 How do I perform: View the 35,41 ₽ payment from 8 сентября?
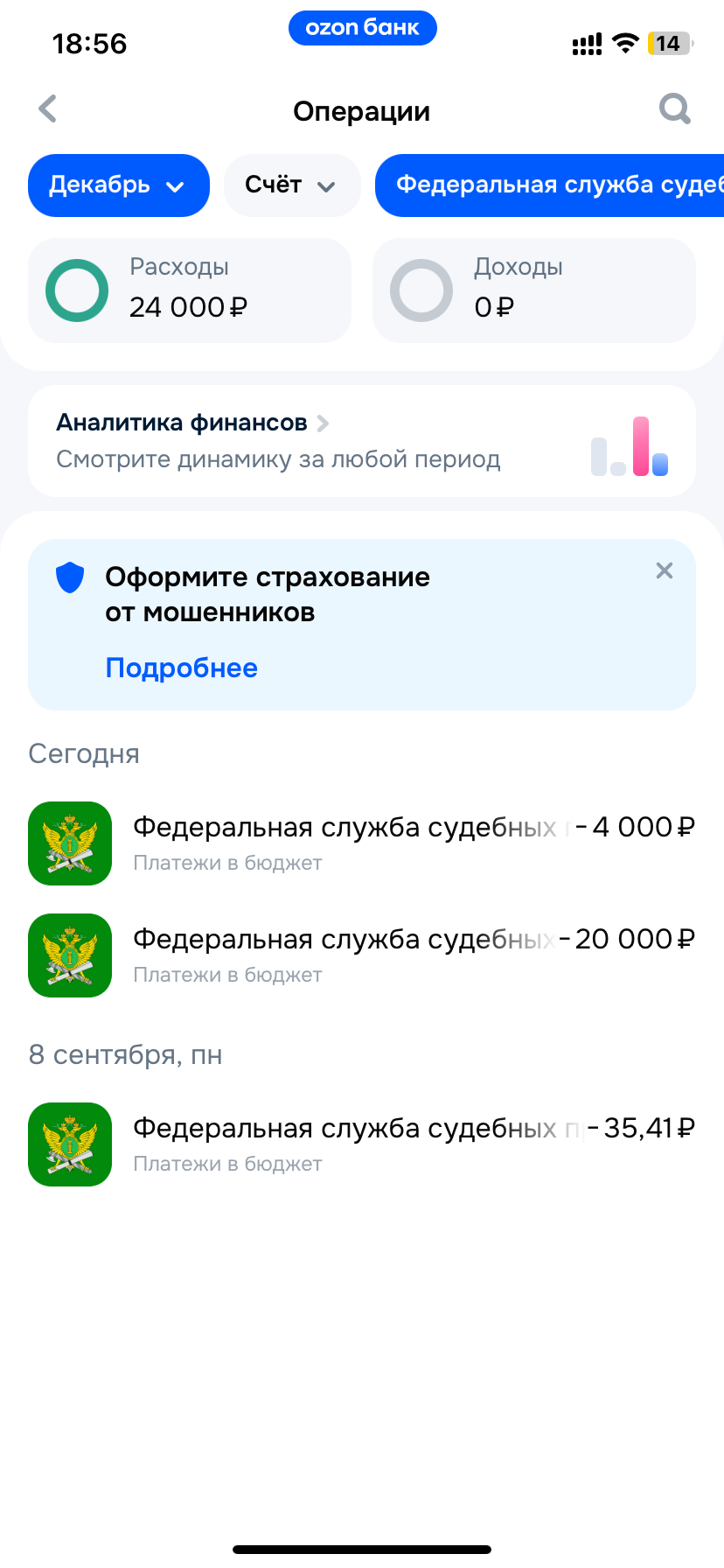[361, 1144]
